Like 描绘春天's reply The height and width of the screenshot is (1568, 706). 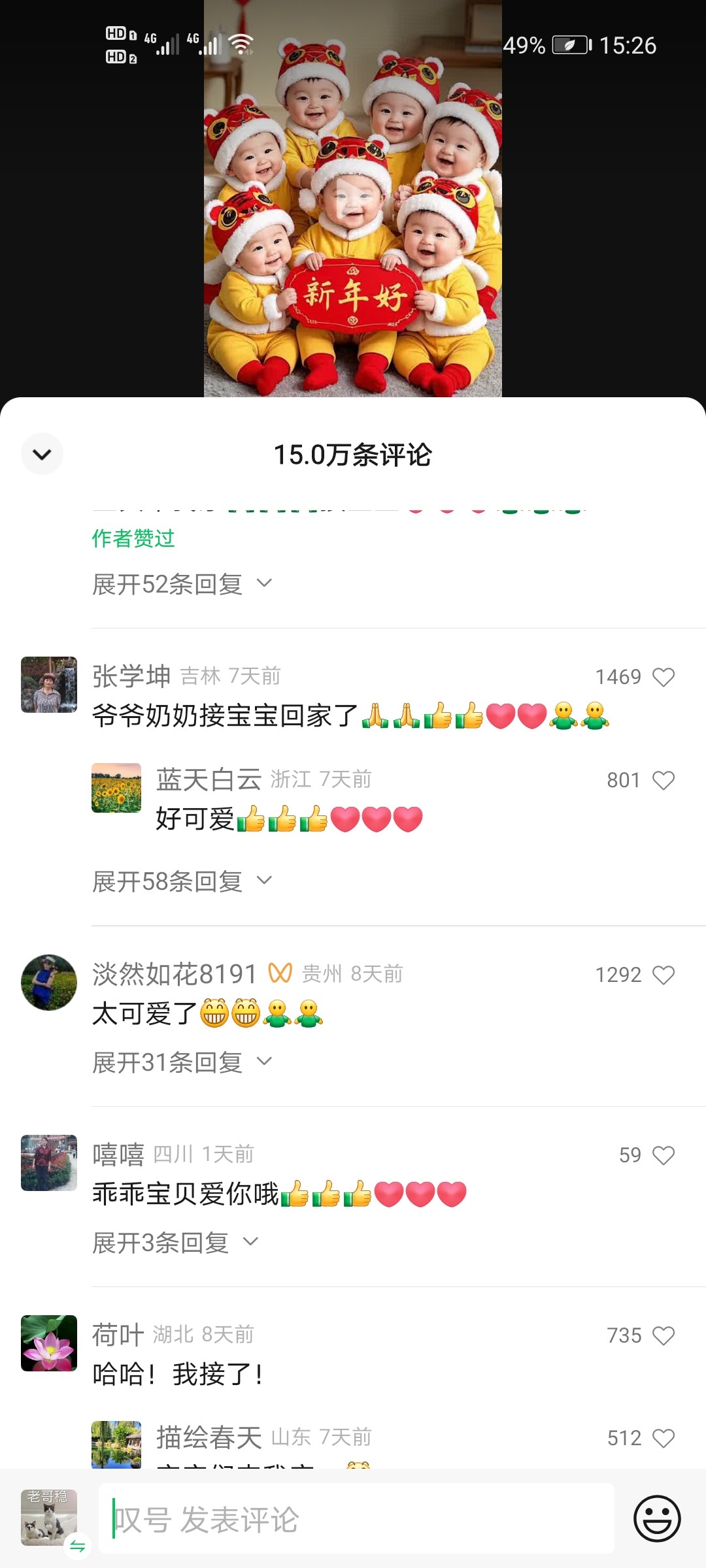point(663,1438)
